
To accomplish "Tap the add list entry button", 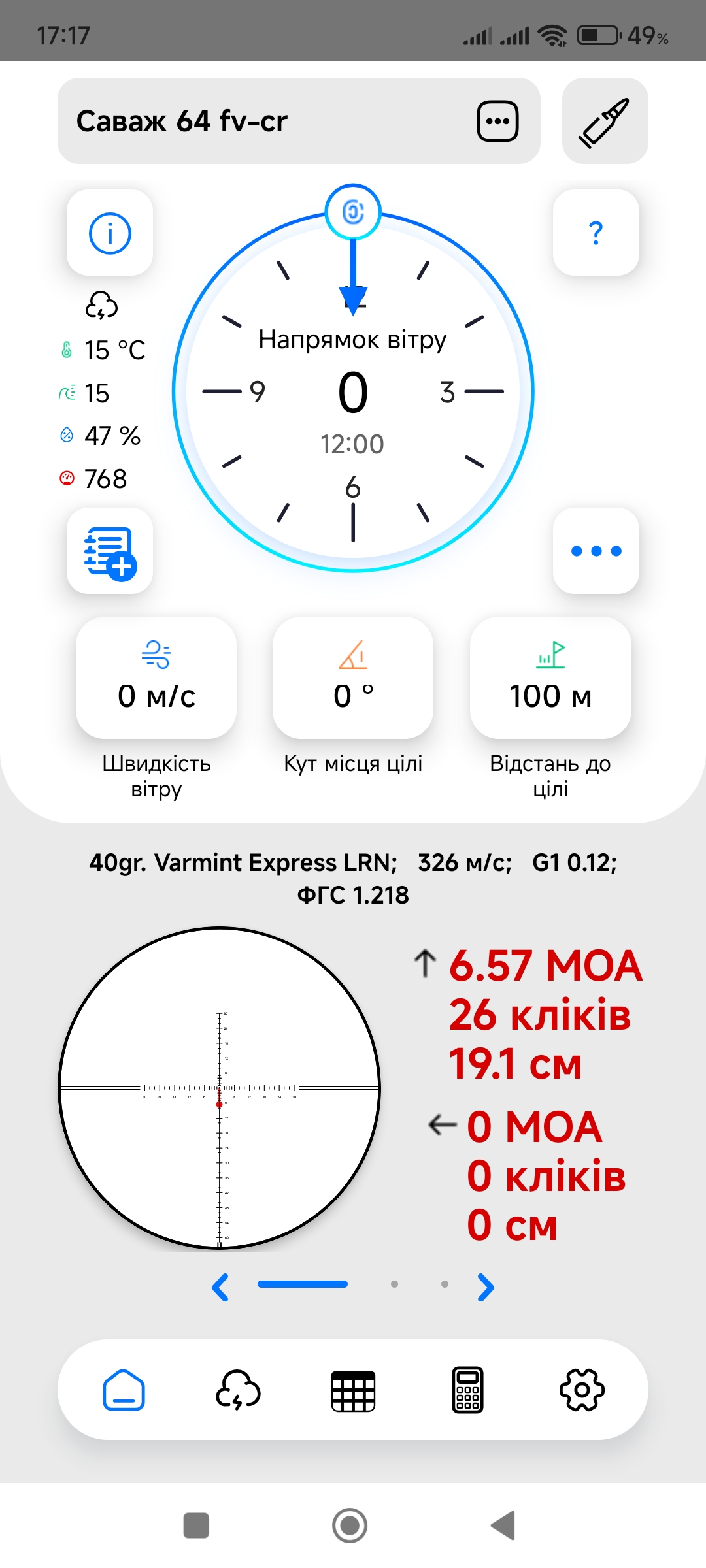I will point(110,551).
